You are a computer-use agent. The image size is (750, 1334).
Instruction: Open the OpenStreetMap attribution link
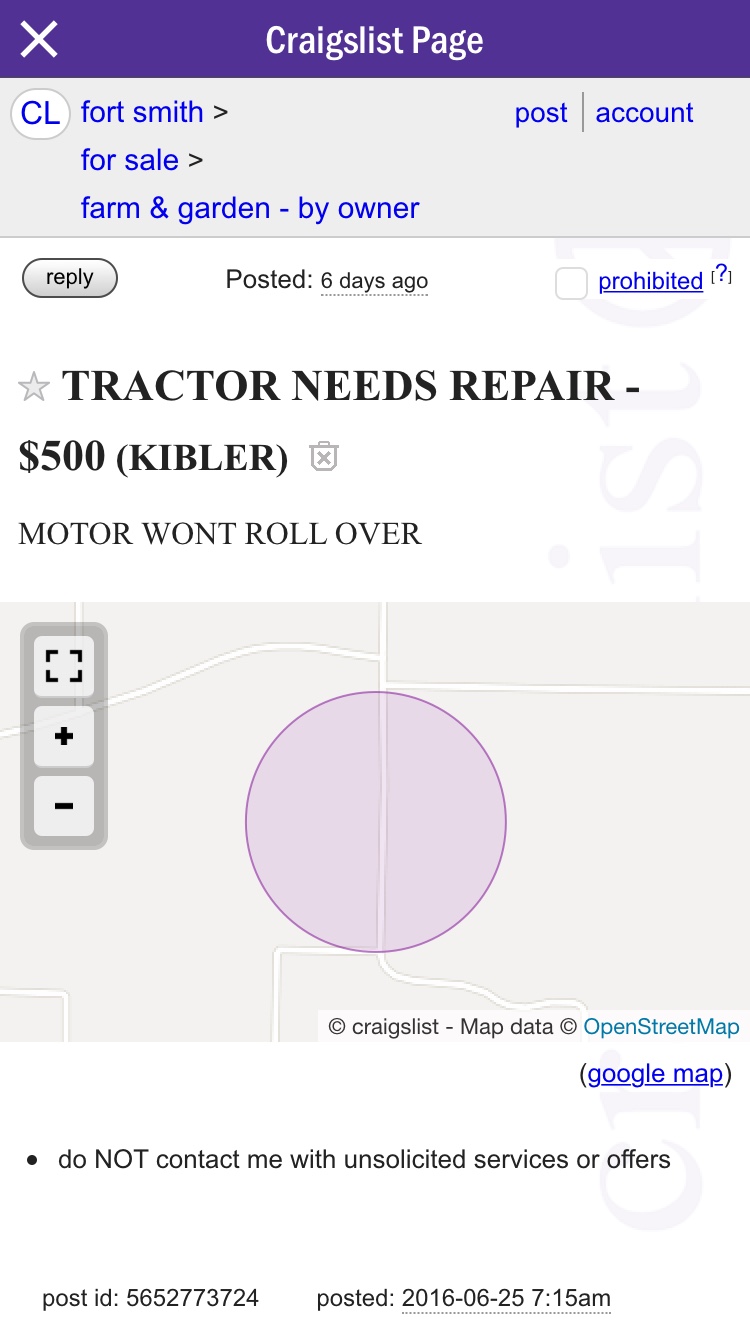661,1027
